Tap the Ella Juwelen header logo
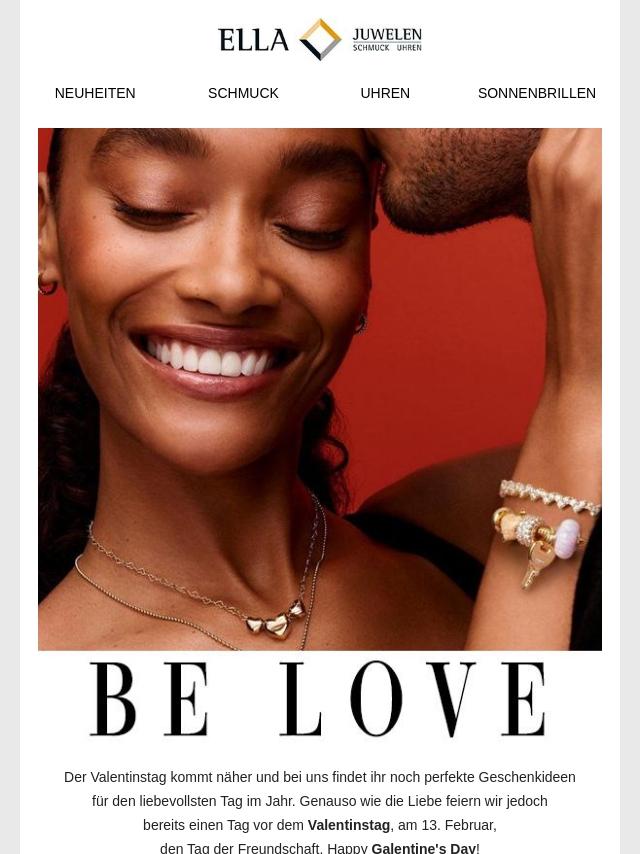 pos(320,40)
